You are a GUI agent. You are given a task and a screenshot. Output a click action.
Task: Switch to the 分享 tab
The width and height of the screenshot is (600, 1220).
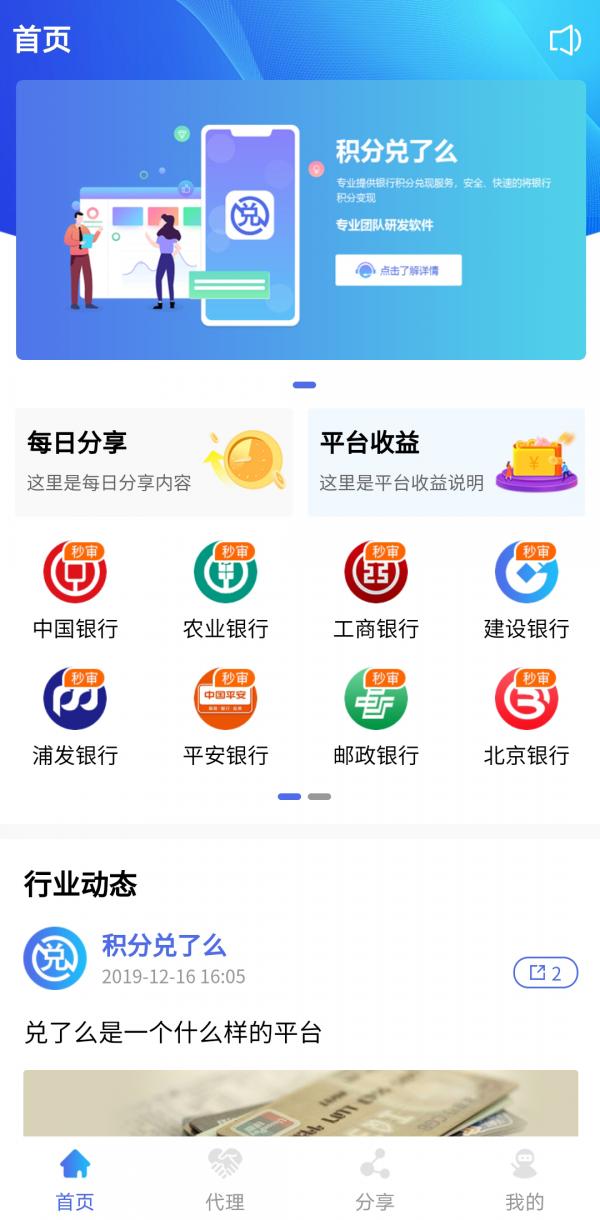click(375, 1180)
